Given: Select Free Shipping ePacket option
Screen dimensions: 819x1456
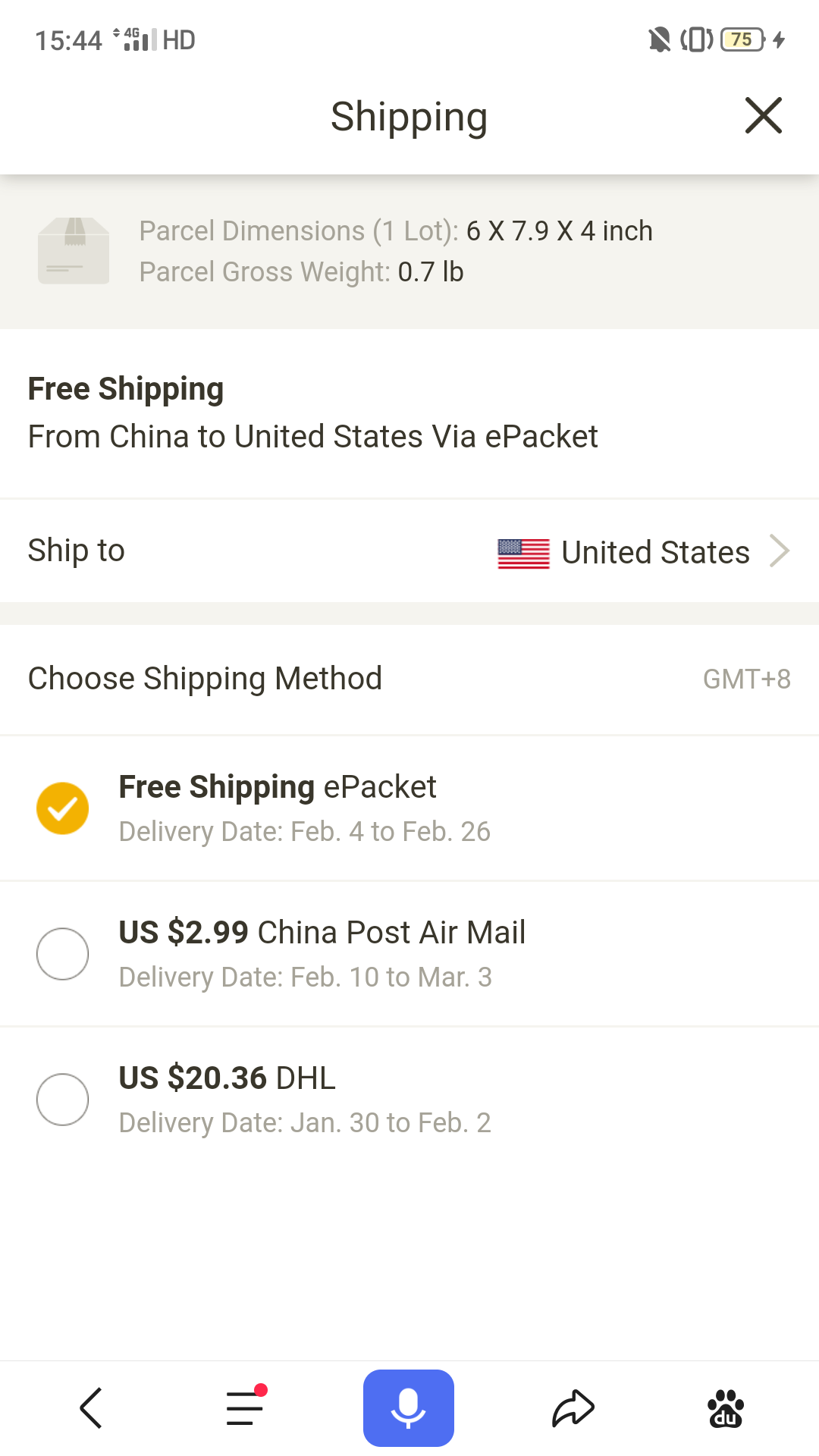Looking at the screenshot, I should pyautogui.click(x=409, y=808).
